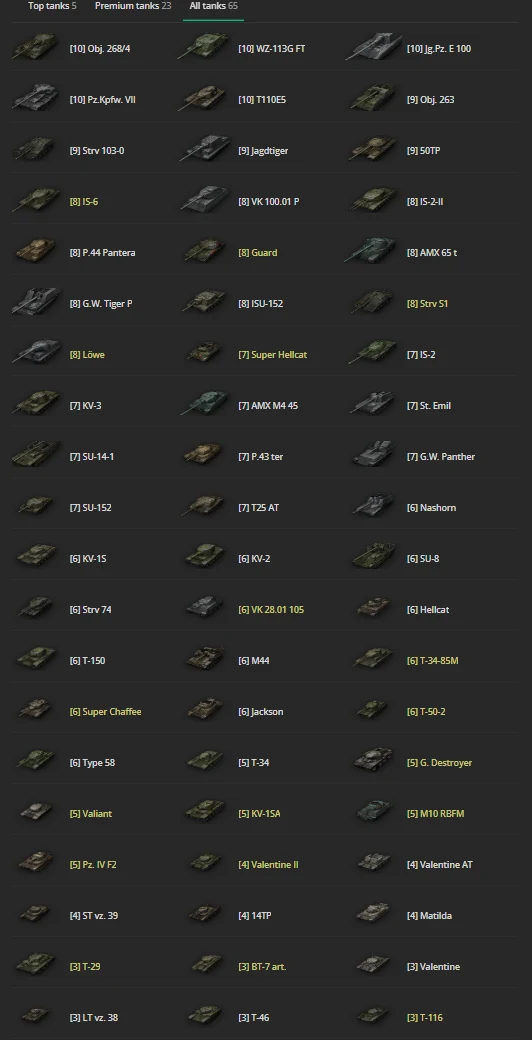Switch to the Premium tanks tab
Viewport: 532px width, 1040px height.
[133, 6]
